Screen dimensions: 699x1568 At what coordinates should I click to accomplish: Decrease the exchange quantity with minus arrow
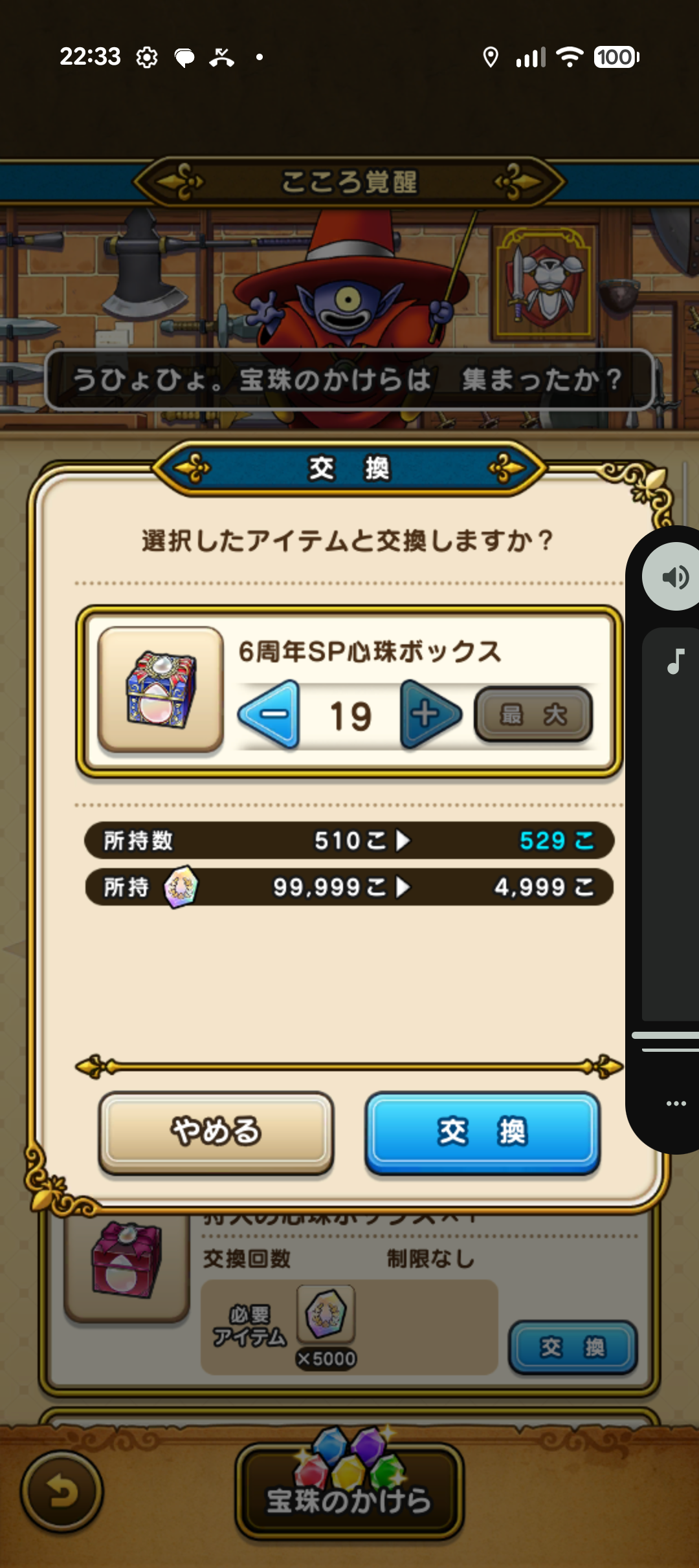coord(270,715)
